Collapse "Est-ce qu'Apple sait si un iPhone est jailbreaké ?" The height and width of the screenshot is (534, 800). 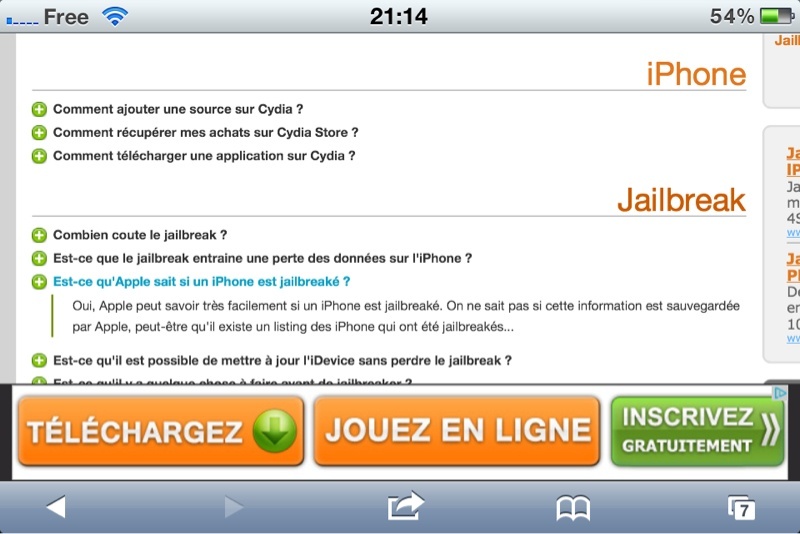(40, 282)
